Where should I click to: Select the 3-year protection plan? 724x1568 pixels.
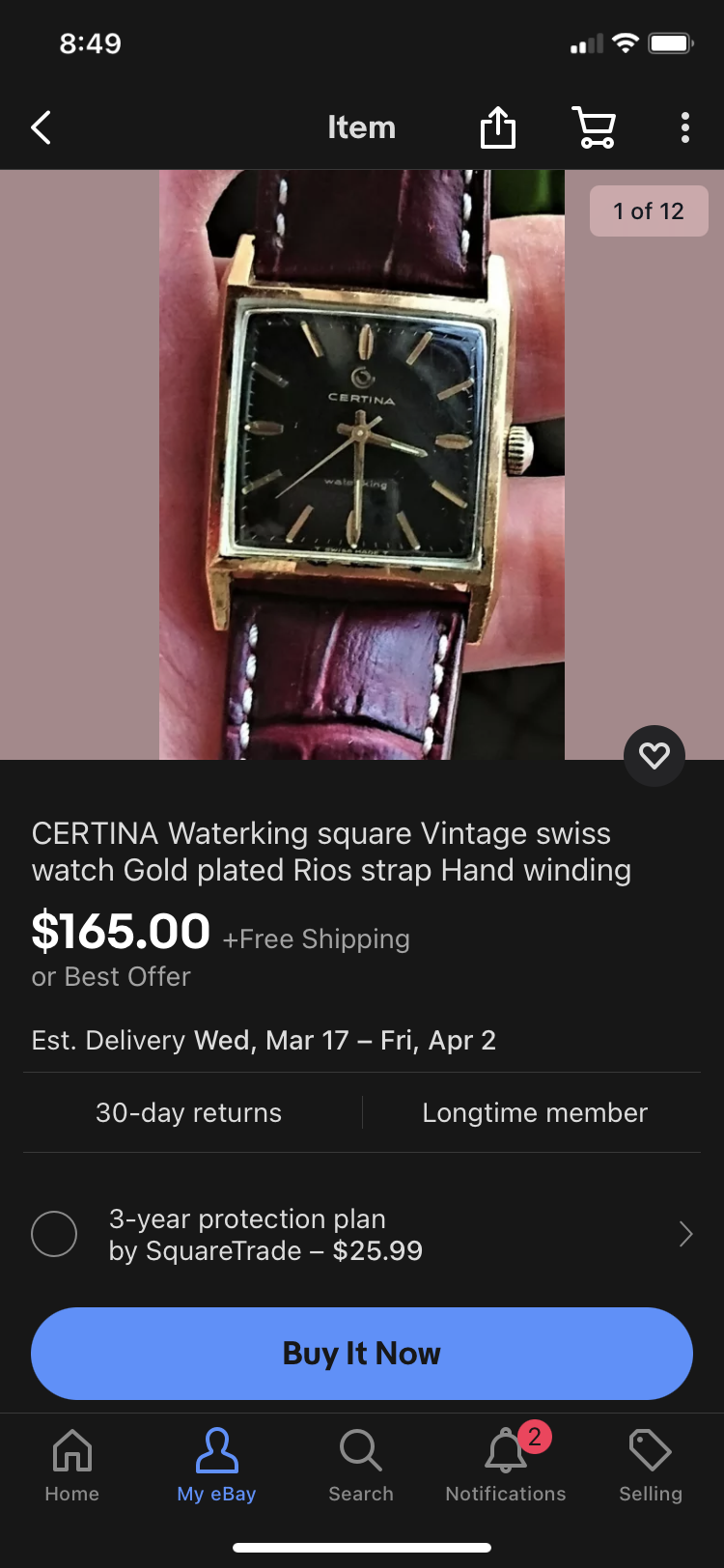point(54,1234)
